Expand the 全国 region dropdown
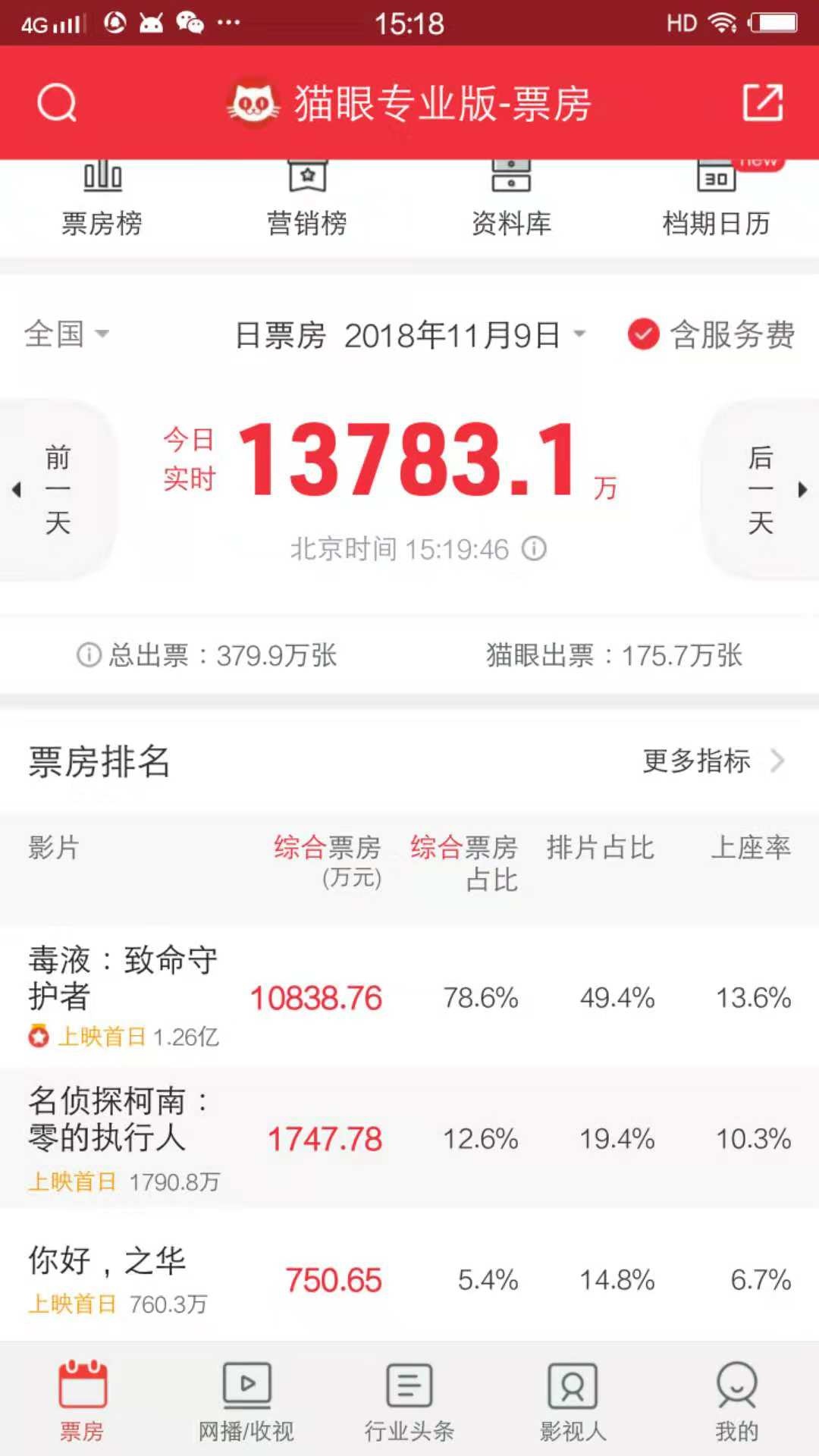Viewport: 819px width, 1456px height. pos(67,334)
